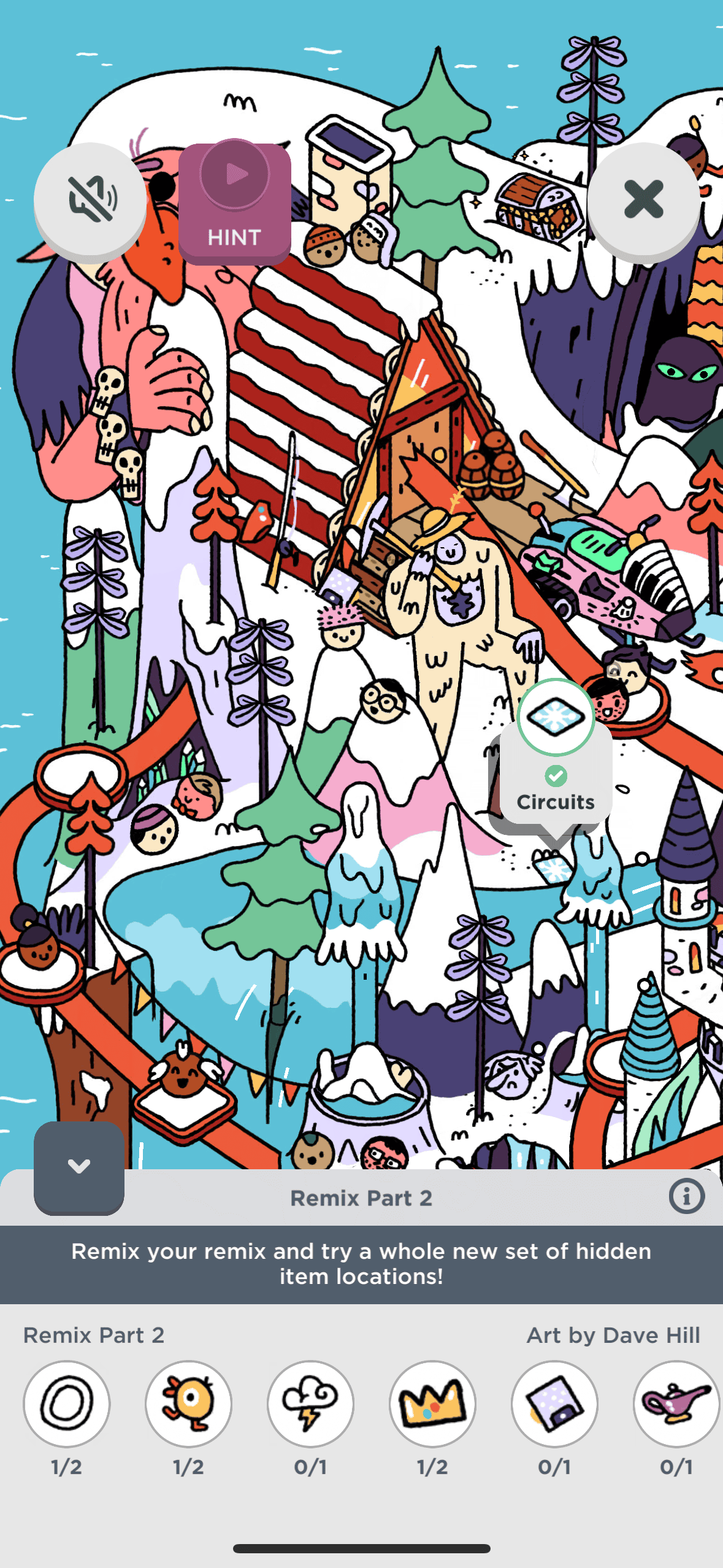Image resolution: width=723 pixels, height=1568 pixels.
Task: Select the orange bird item
Action: point(188,1402)
